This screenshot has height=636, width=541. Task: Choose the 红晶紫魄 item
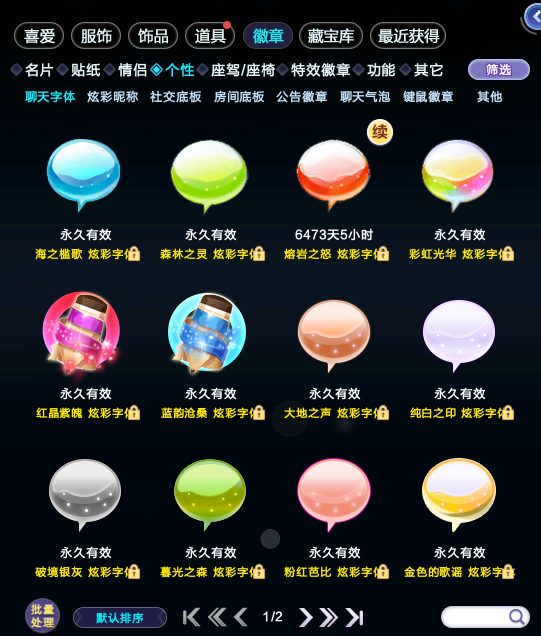pyautogui.click(x=82, y=333)
